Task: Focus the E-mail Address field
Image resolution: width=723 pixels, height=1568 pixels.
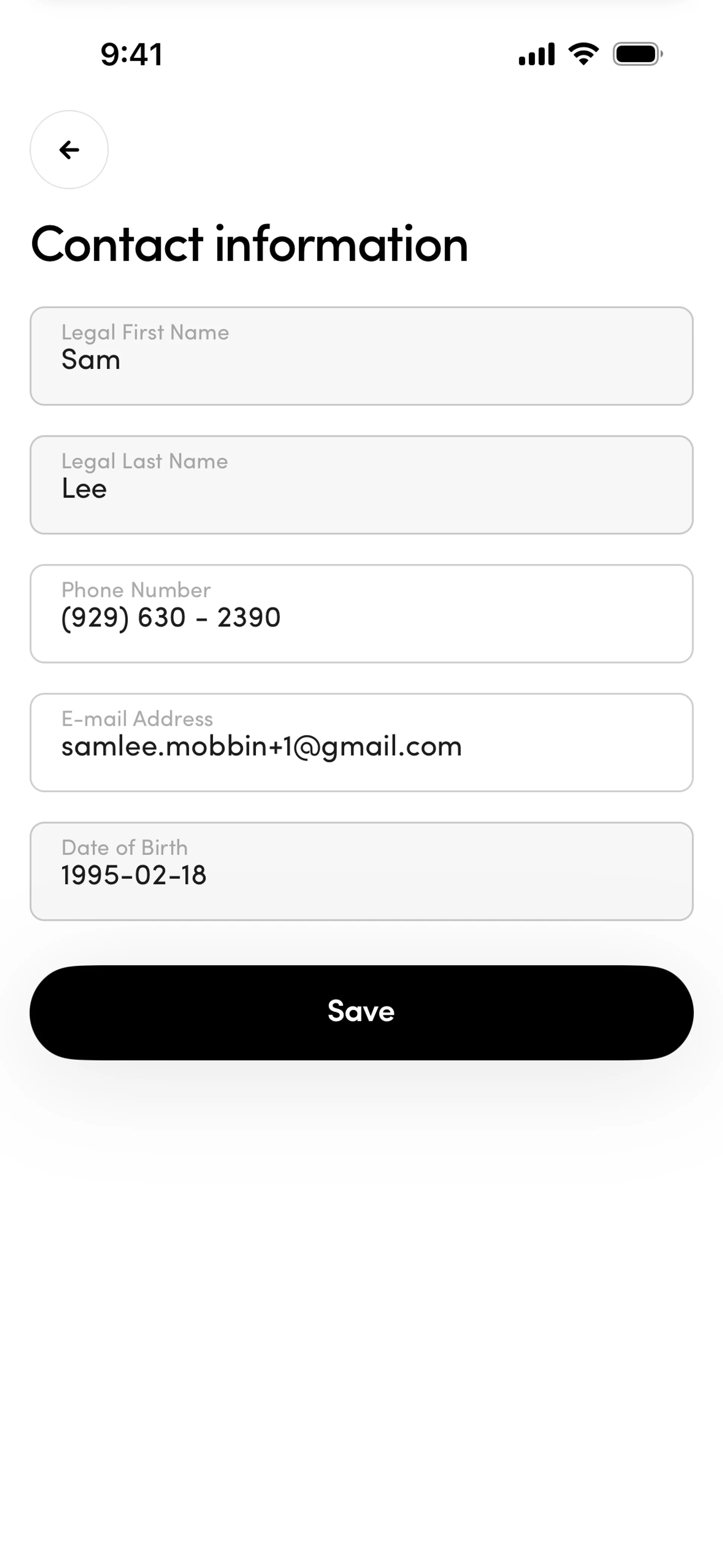Action: coord(361,743)
